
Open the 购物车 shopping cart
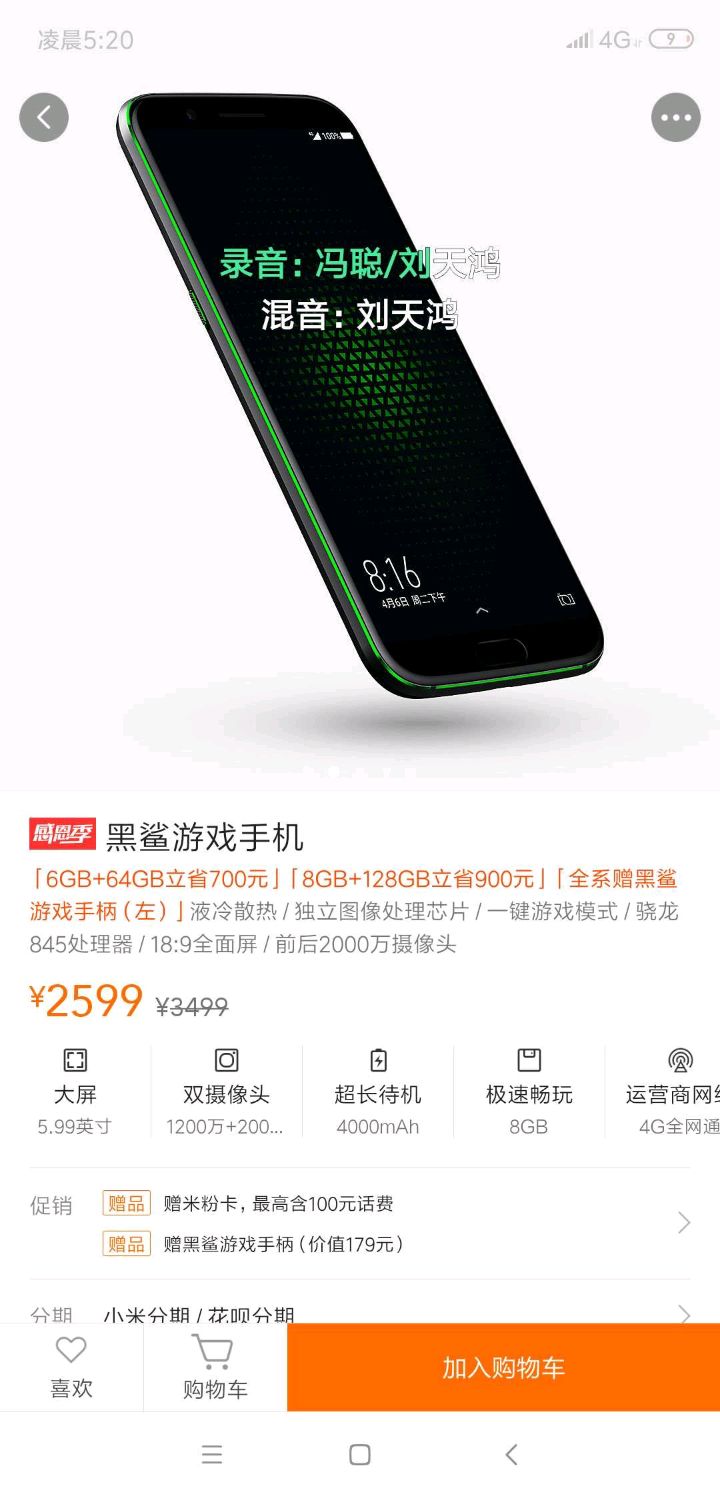[215, 1367]
